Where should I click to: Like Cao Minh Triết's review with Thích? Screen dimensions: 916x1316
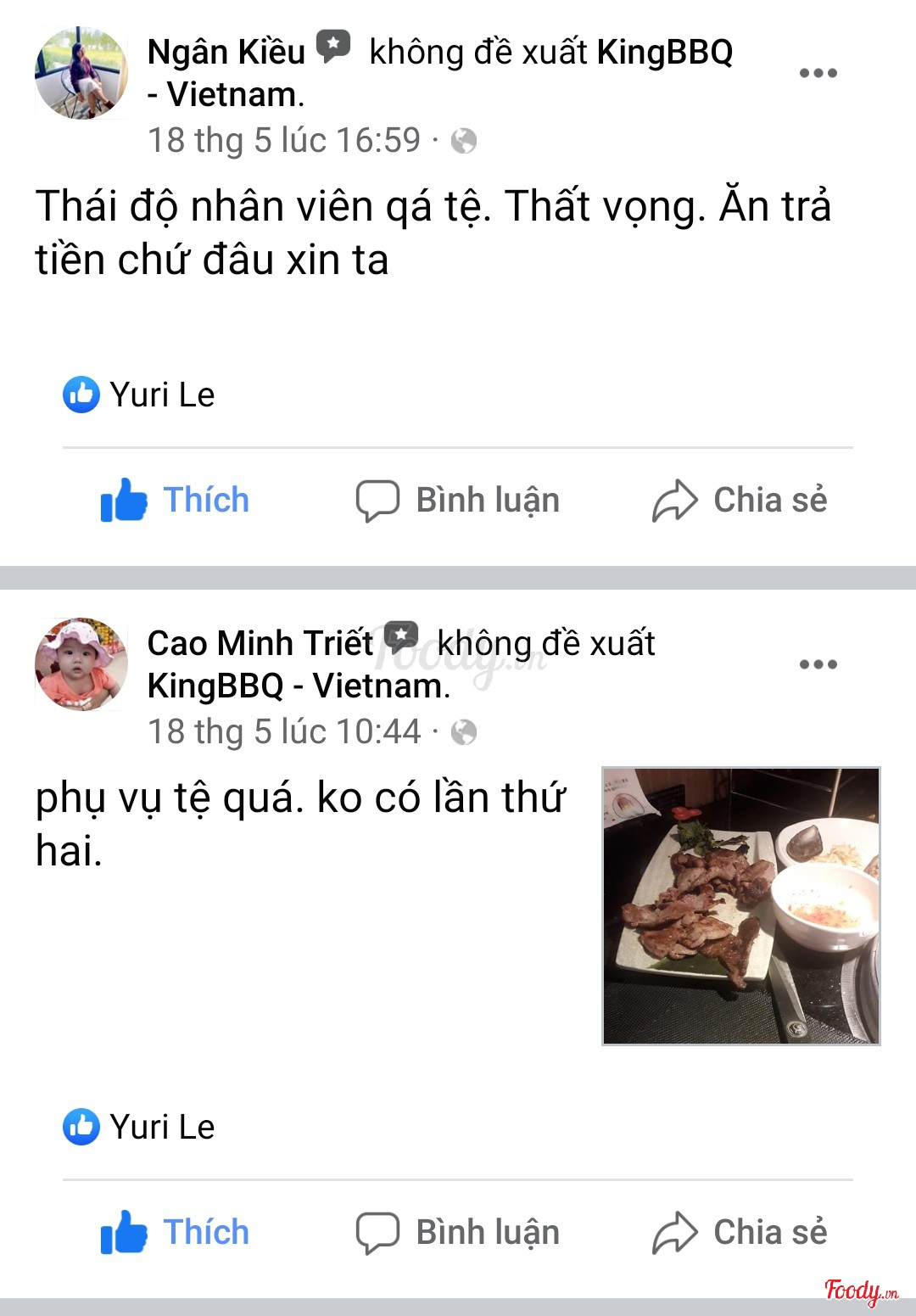(176, 1232)
